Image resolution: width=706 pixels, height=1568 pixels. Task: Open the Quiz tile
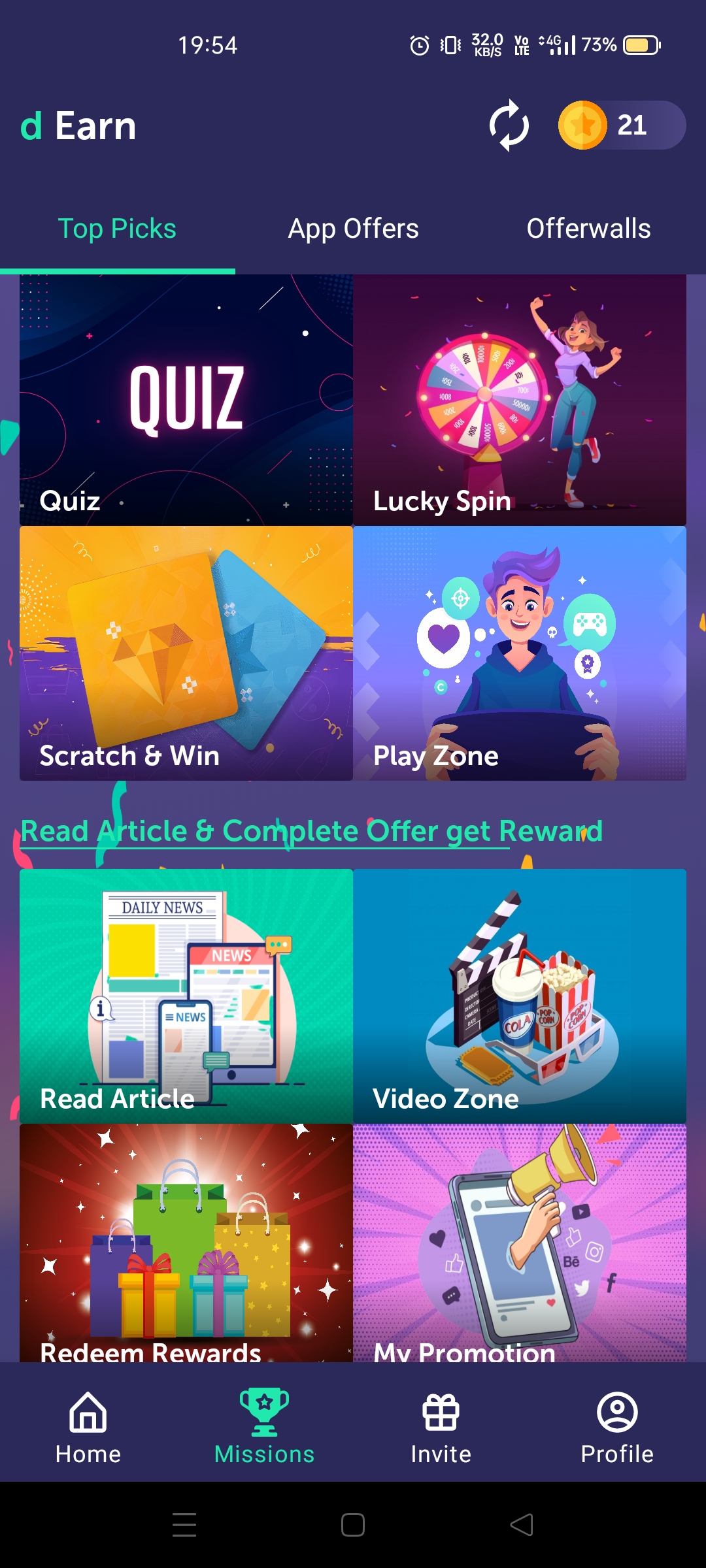(x=186, y=400)
